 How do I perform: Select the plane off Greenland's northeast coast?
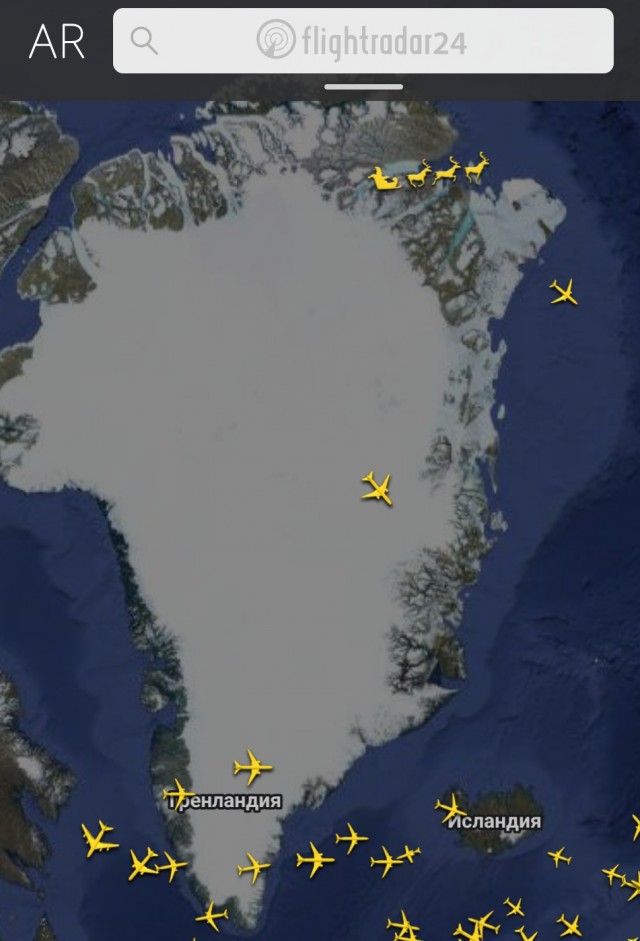click(564, 292)
